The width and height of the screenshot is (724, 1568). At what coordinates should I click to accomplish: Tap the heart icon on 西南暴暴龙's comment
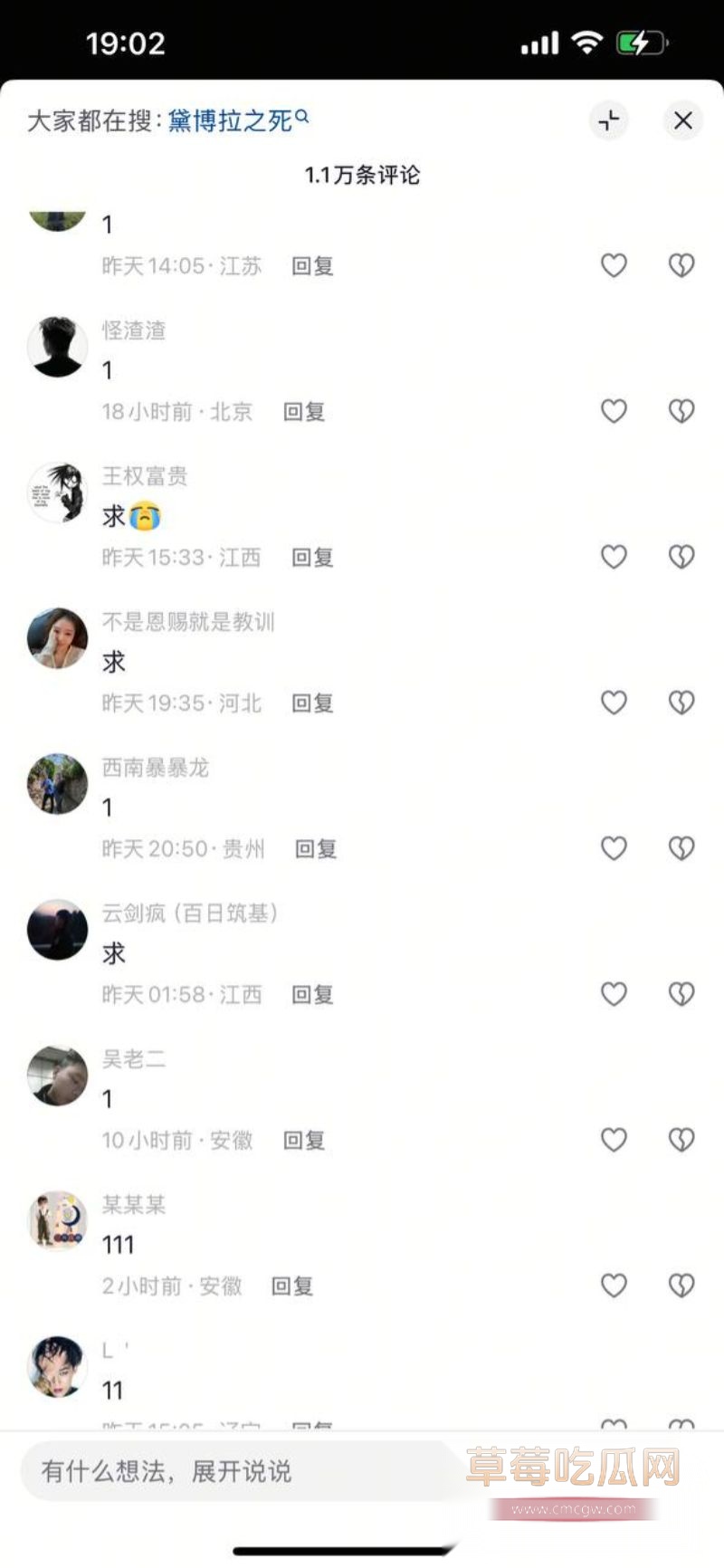coord(614,848)
